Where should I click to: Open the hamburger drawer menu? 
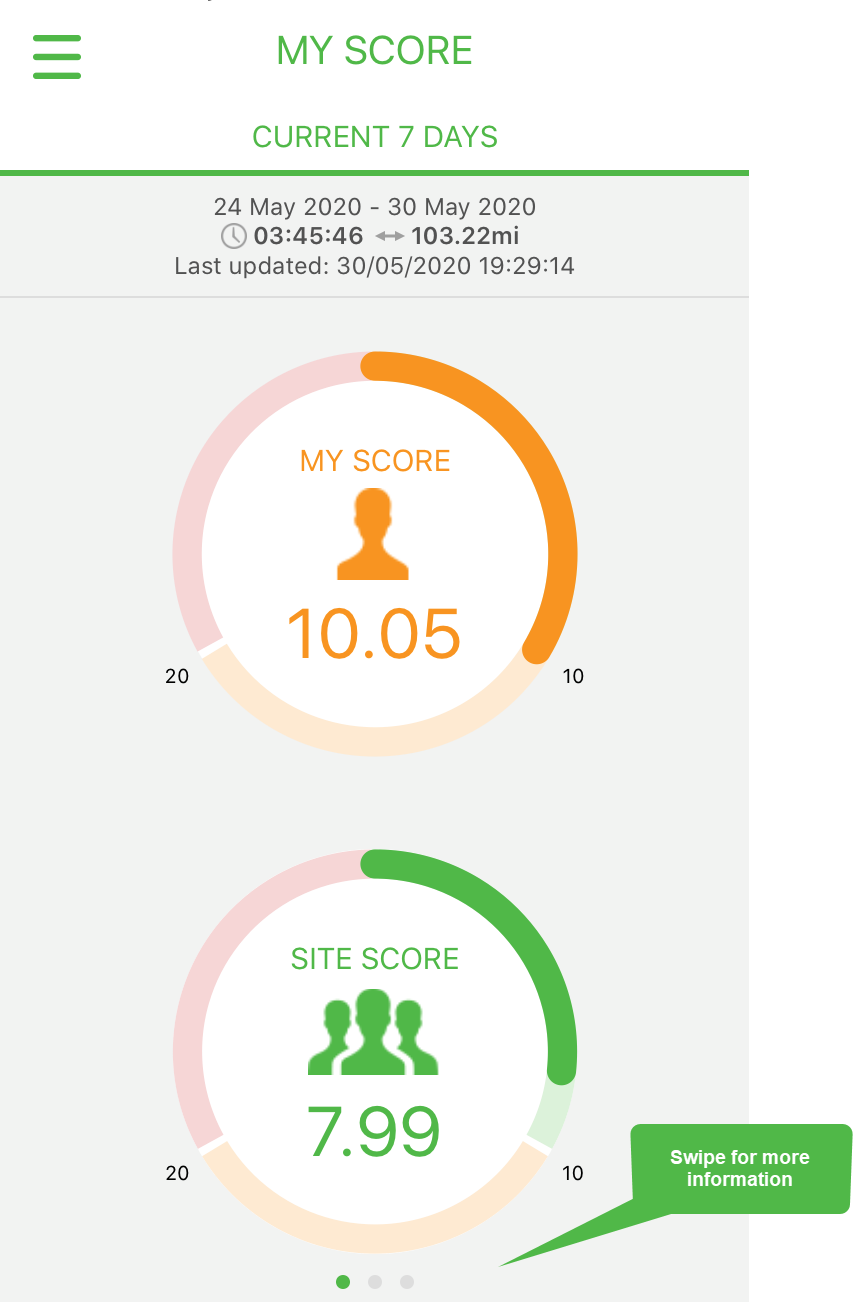pyautogui.click(x=57, y=56)
